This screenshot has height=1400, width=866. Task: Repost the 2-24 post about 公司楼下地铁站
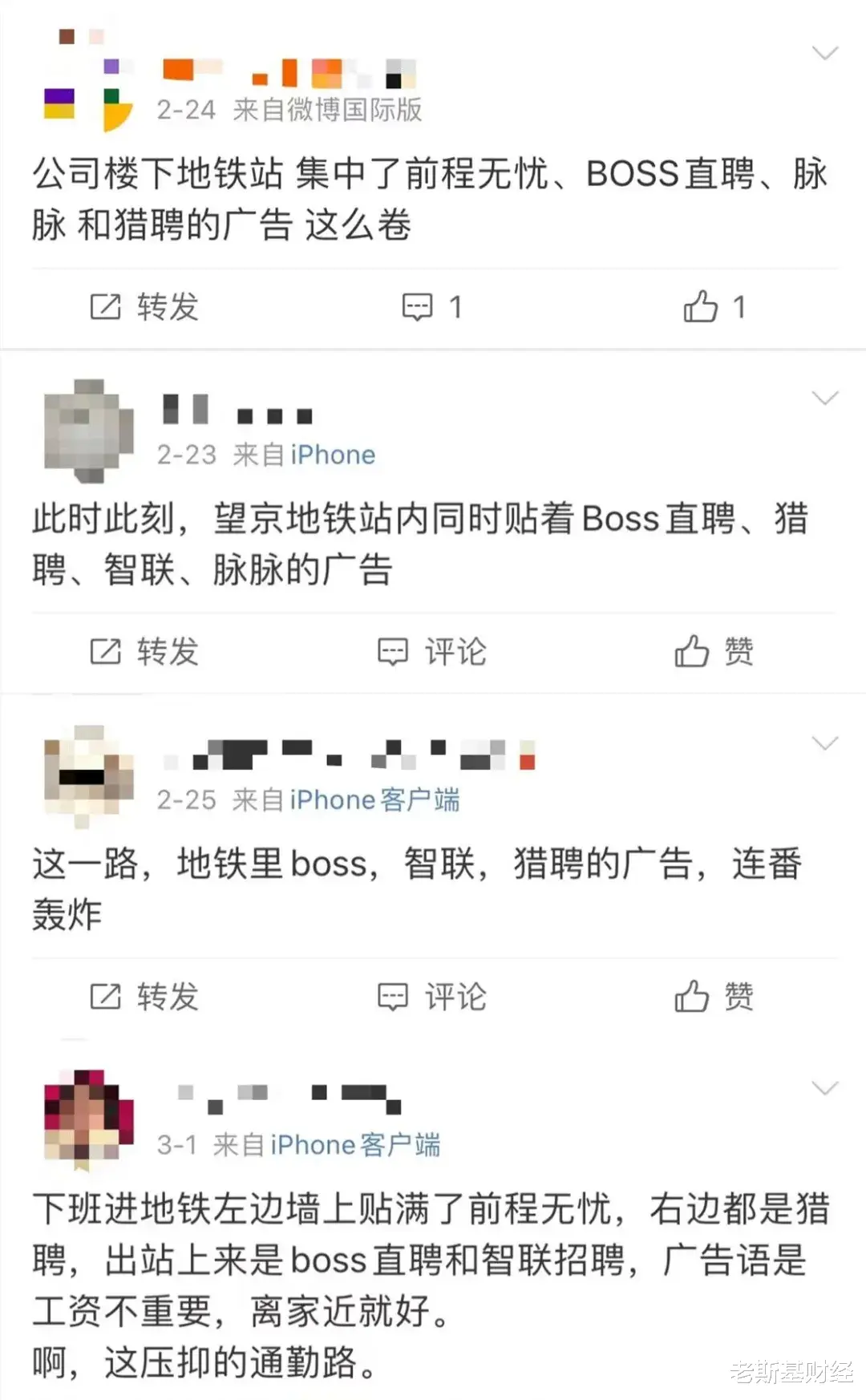pos(144,307)
